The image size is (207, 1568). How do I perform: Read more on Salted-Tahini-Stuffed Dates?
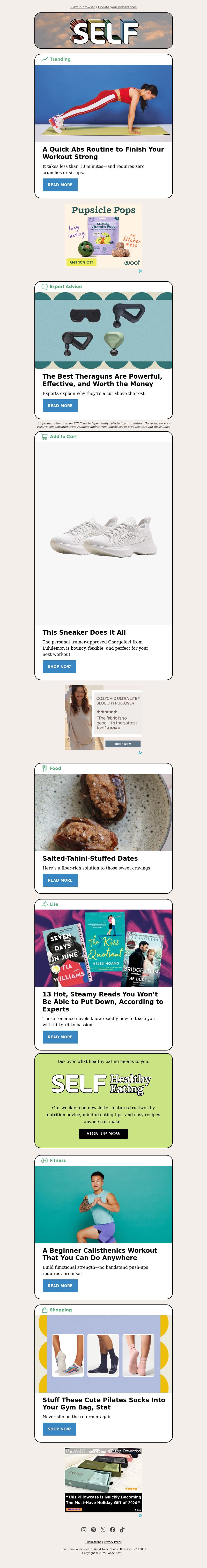point(60,880)
